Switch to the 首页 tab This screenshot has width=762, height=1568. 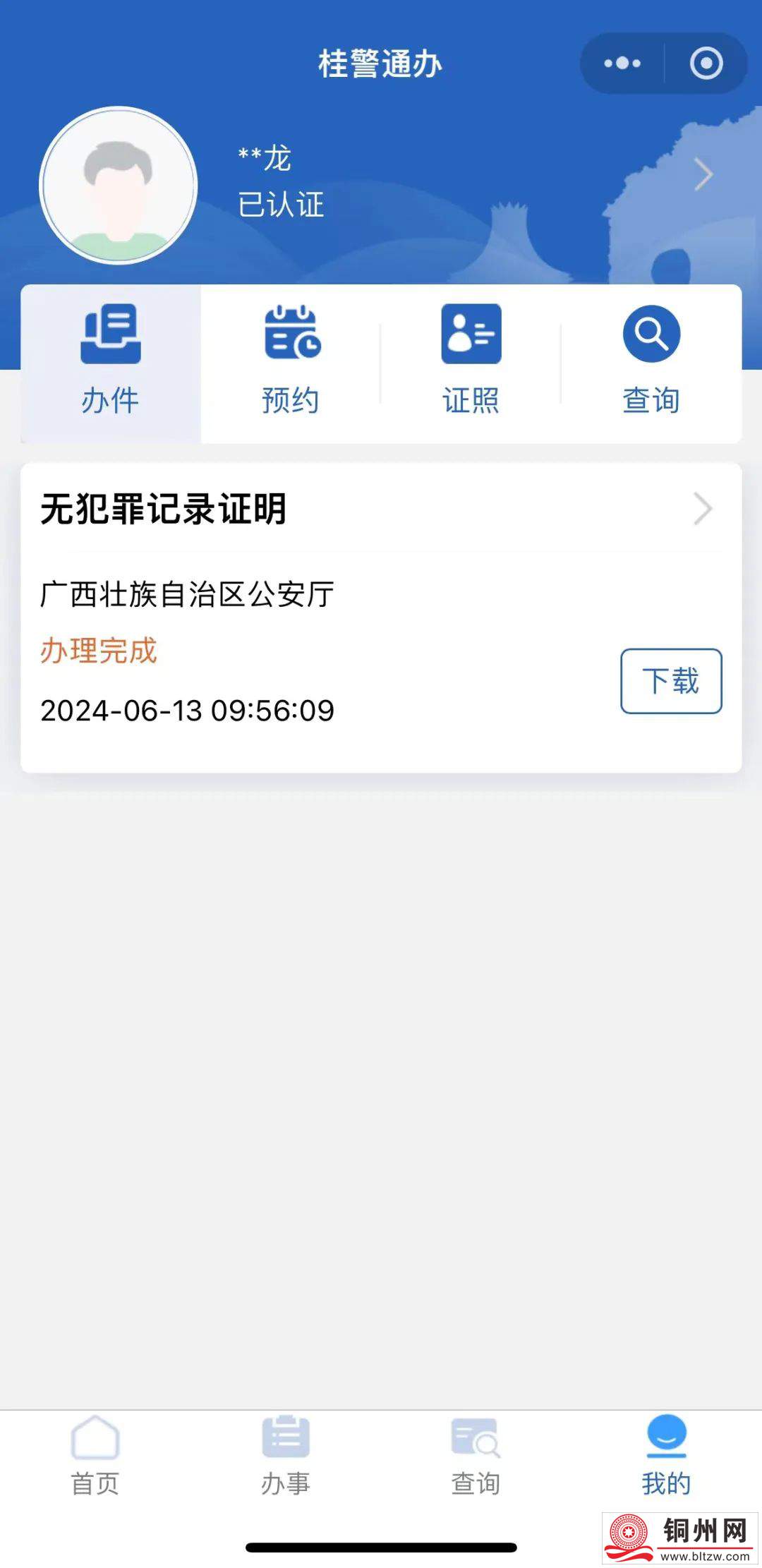[x=95, y=1455]
